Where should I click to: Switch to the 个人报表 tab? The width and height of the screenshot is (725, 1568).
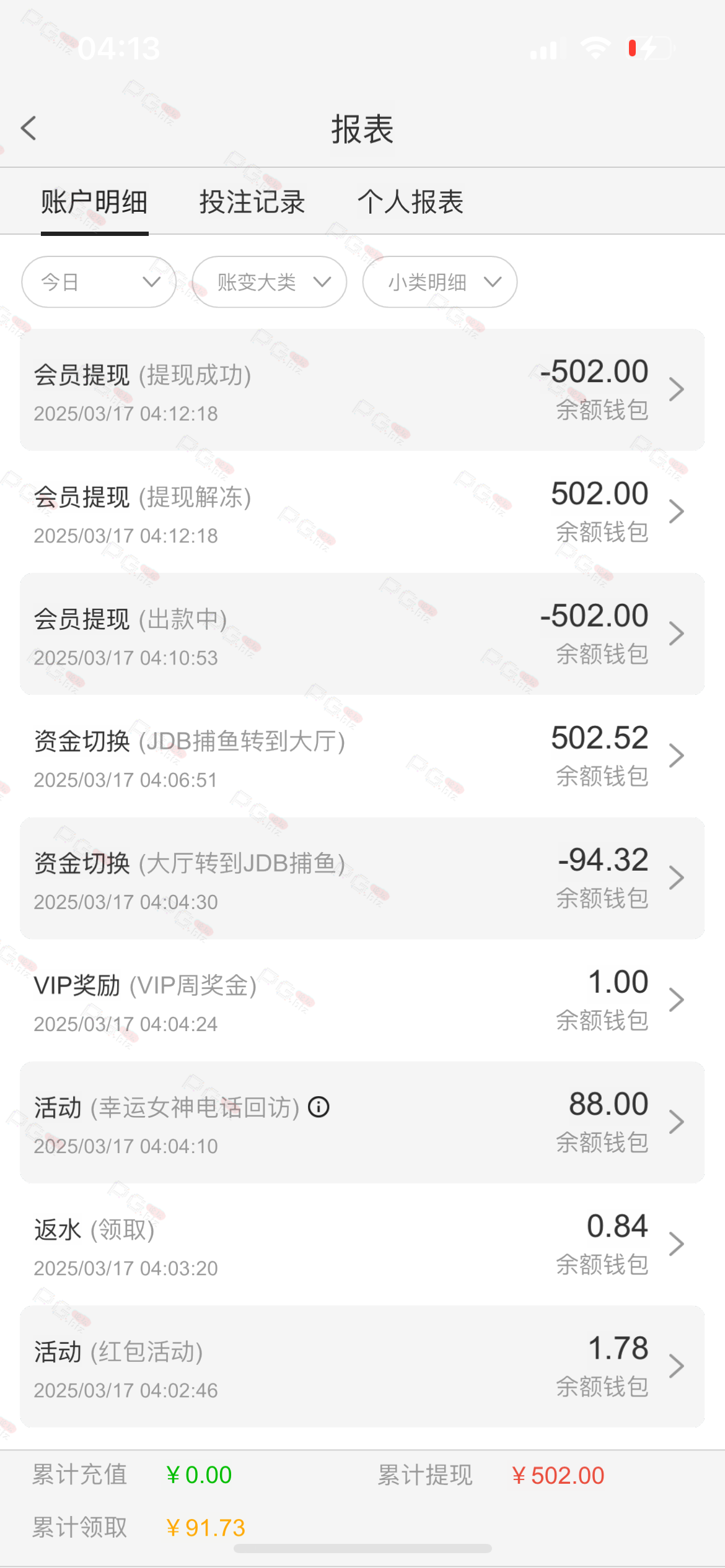pyautogui.click(x=410, y=202)
